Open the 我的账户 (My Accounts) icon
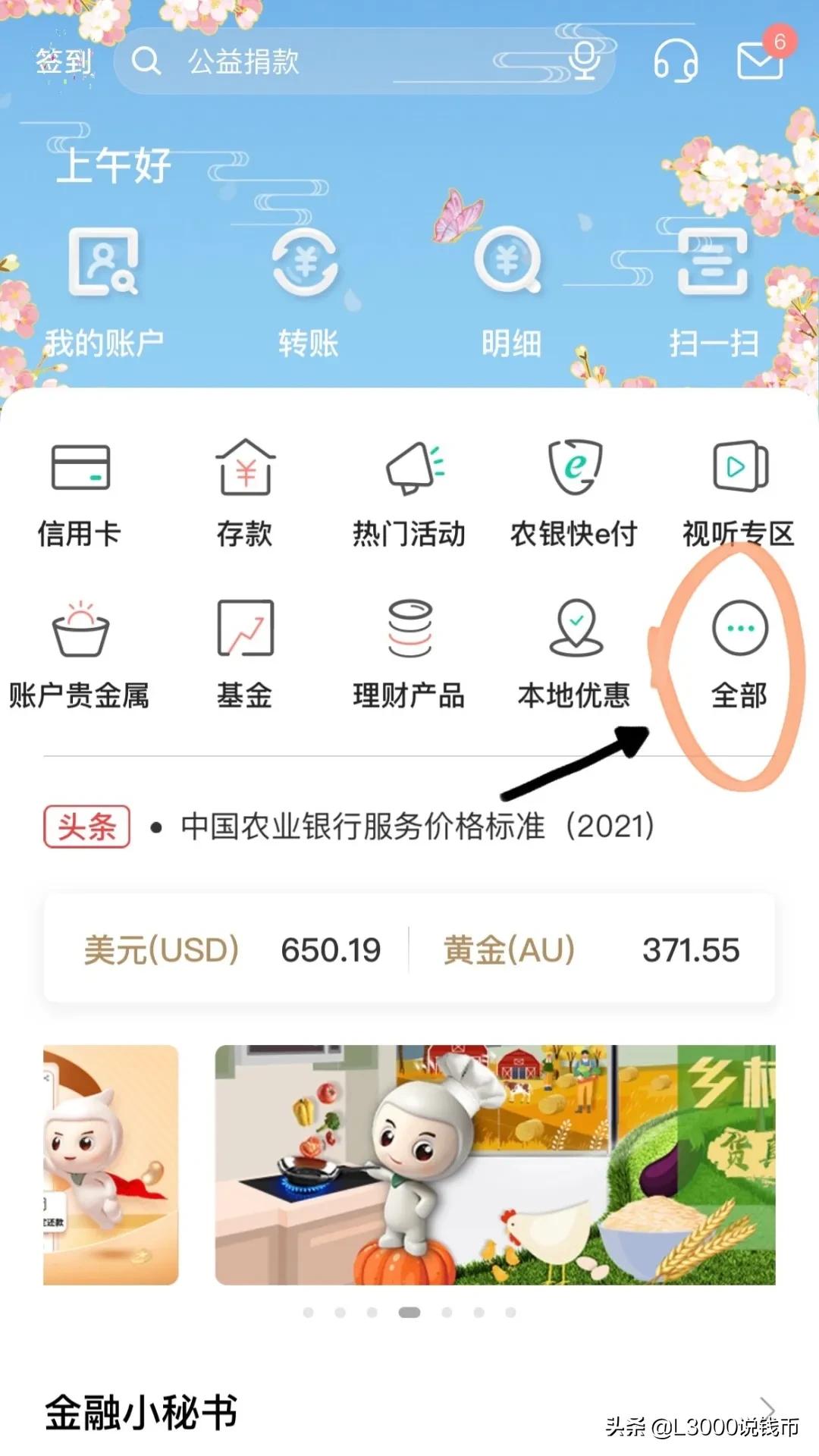Screen dimensions: 819x1456 pyautogui.click(x=106, y=292)
